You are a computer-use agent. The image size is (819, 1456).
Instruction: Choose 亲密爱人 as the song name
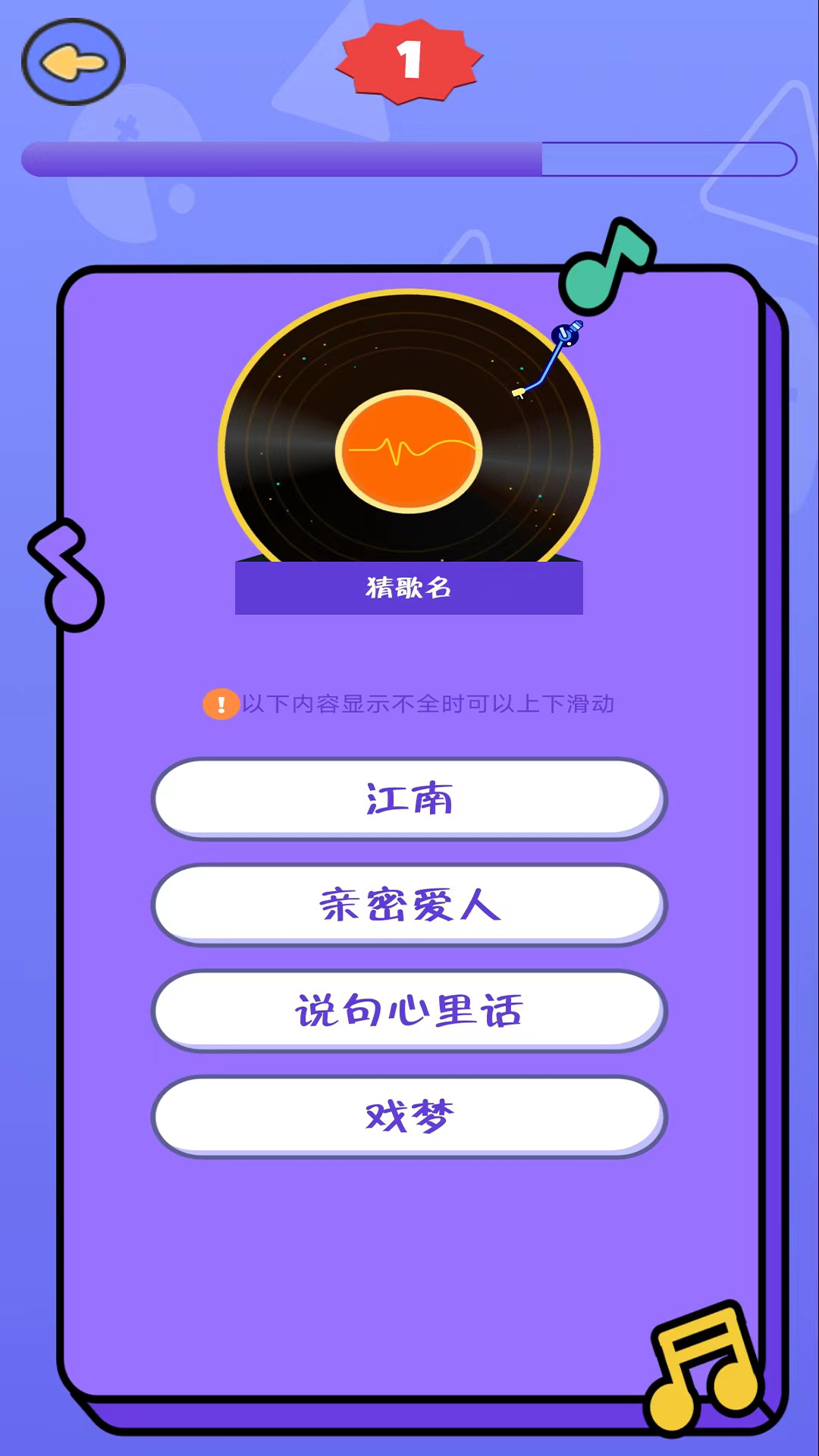409,905
